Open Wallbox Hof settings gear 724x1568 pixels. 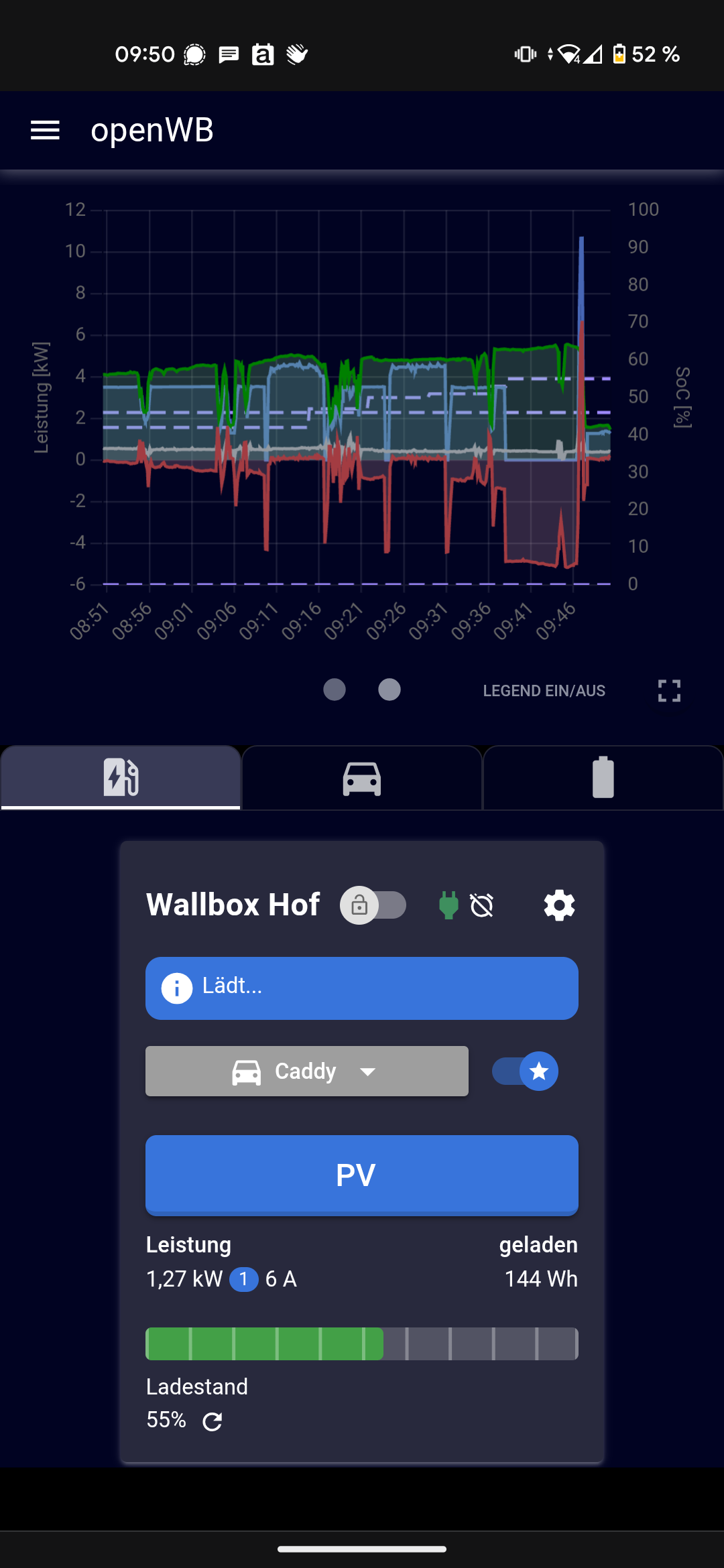click(x=559, y=905)
